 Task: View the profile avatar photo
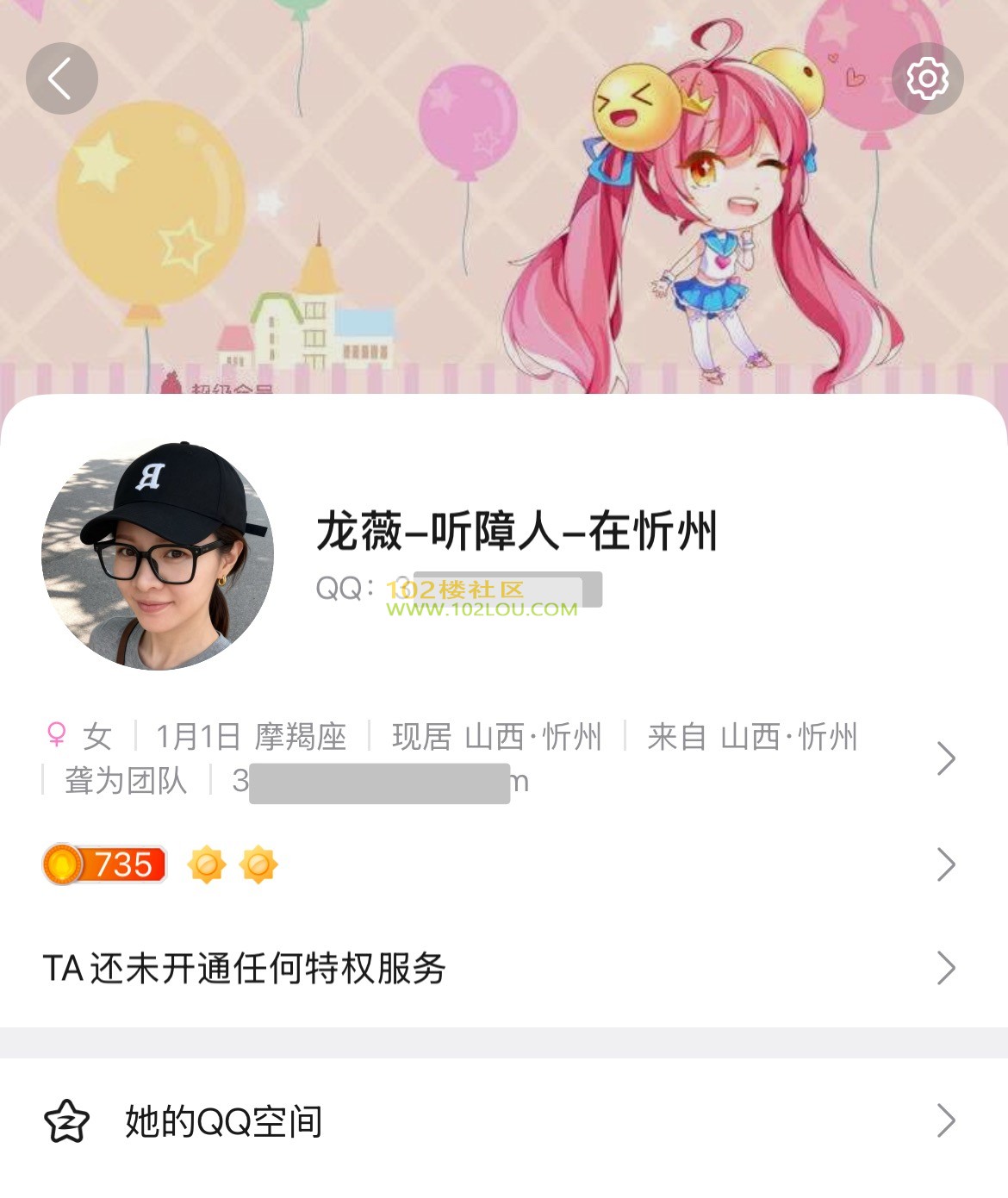[158, 556]
